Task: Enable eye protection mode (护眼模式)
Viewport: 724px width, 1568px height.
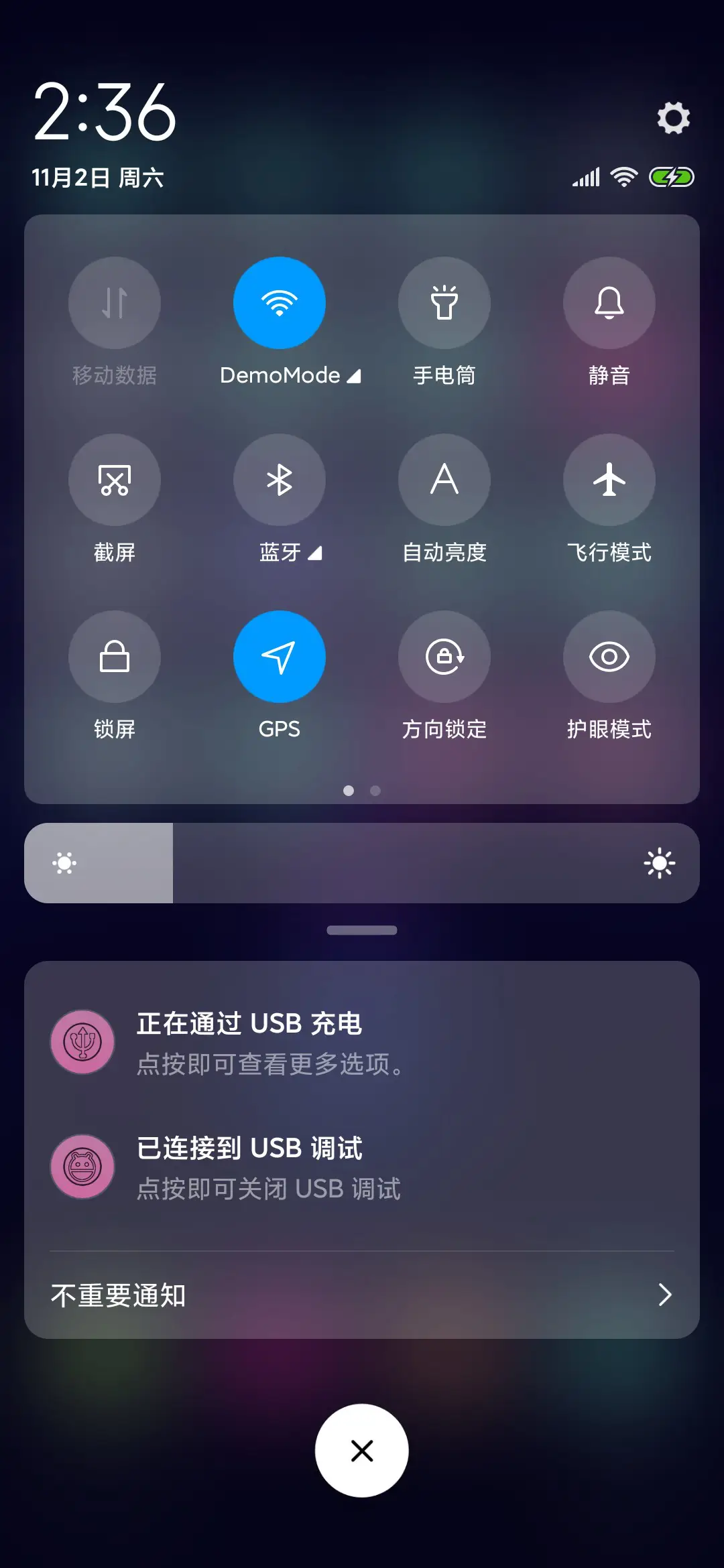Action: 609,657
